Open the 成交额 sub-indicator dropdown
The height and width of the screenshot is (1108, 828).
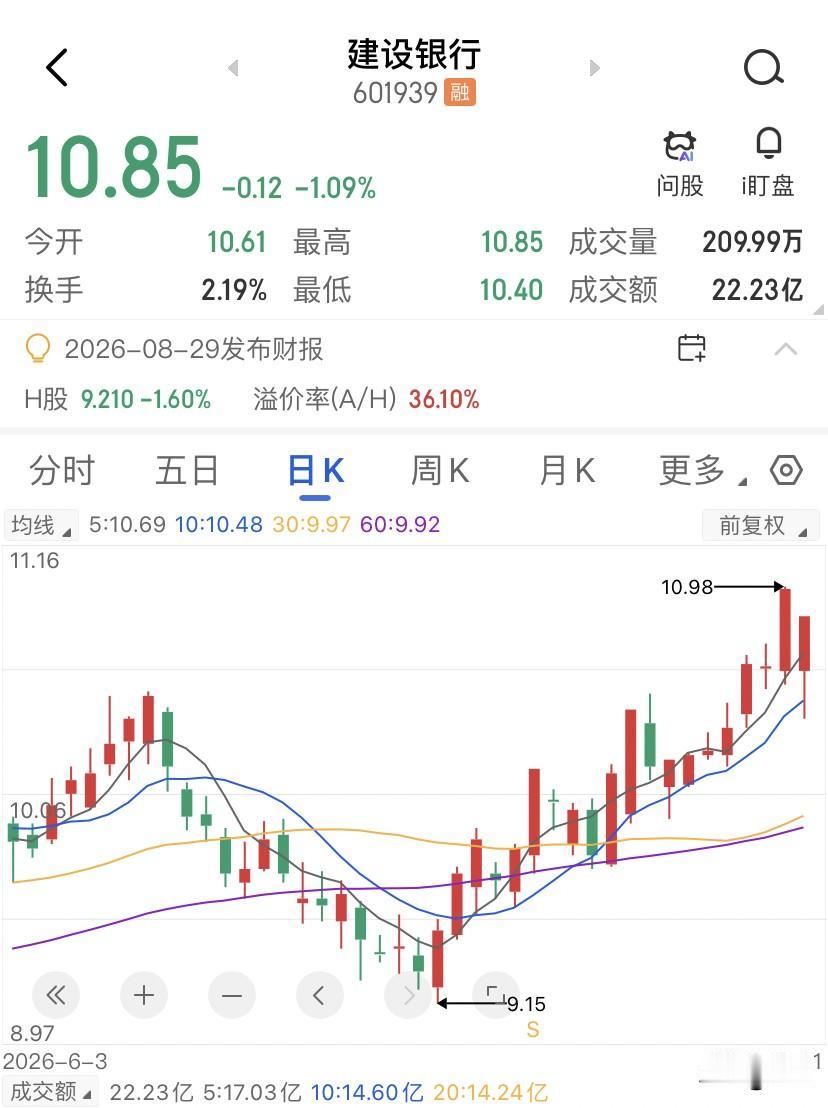coord(50,1092)
